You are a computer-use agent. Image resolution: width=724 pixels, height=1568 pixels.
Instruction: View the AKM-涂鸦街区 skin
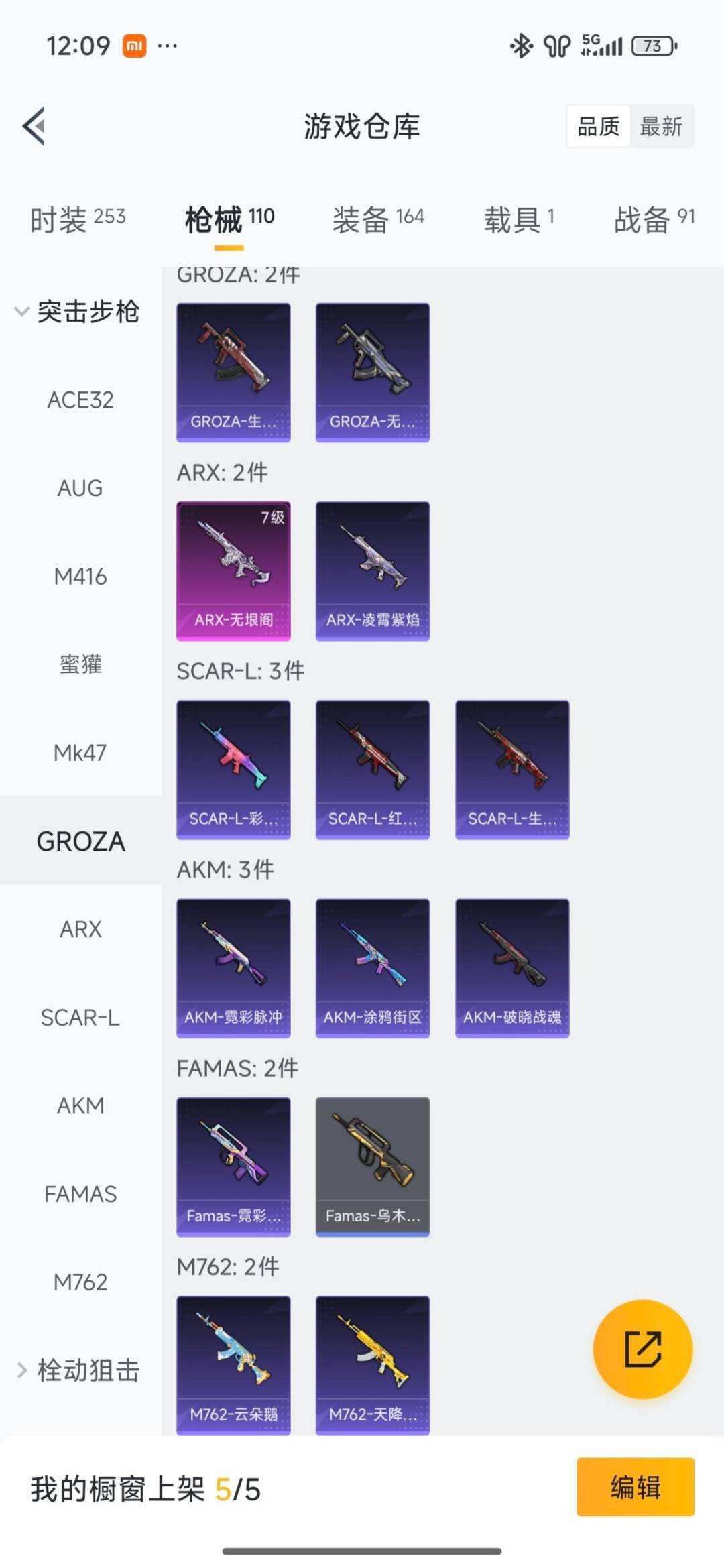[x=373, y=968]
